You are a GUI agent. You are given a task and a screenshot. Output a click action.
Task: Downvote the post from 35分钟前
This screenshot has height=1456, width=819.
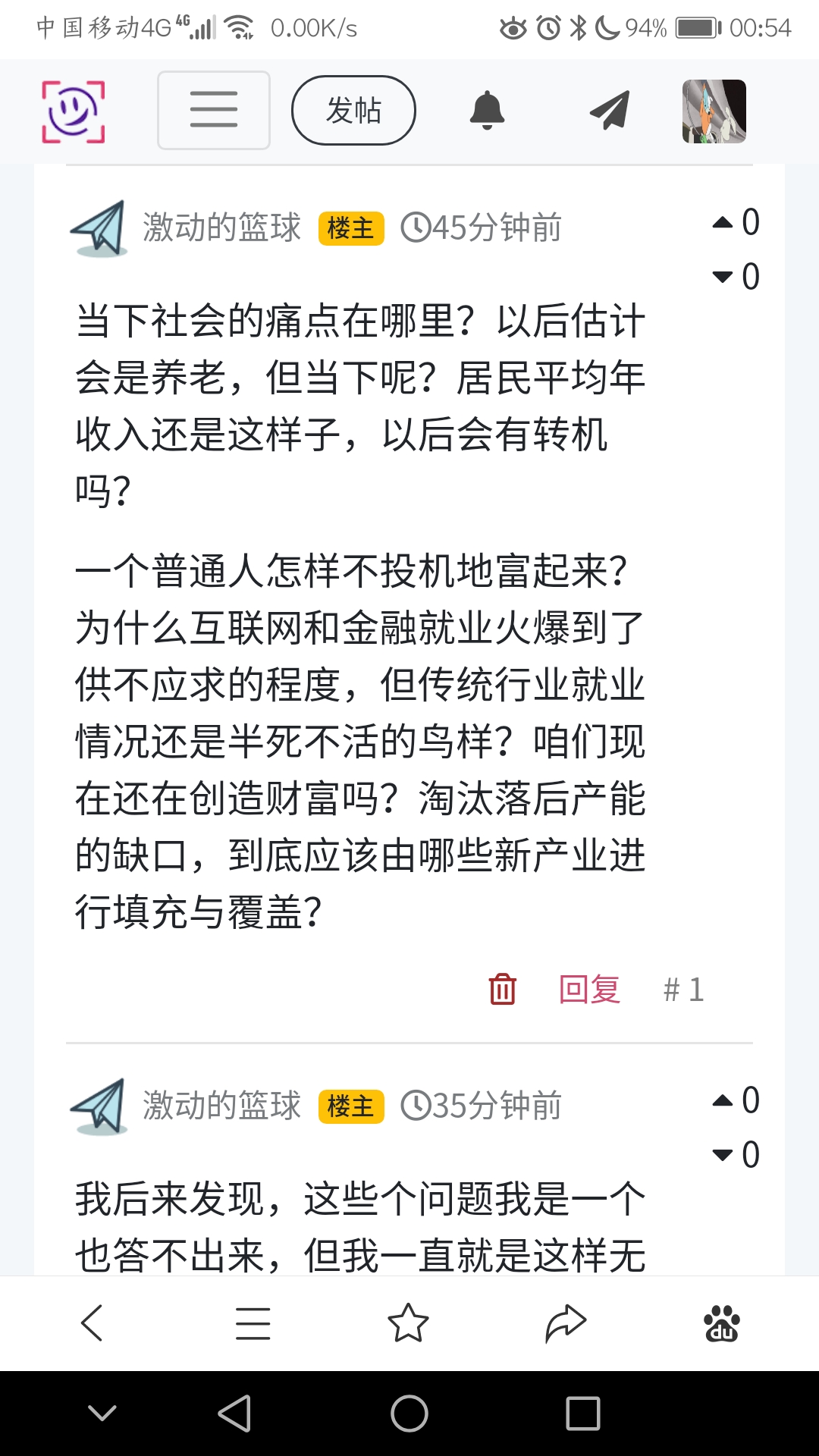pos(723,1155)
